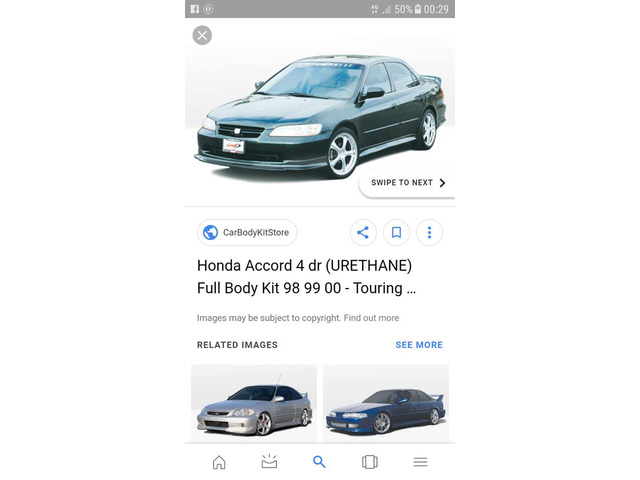This screenshot has height=480, width=640.
Task: Open the More menu tab
Action: 420,462
